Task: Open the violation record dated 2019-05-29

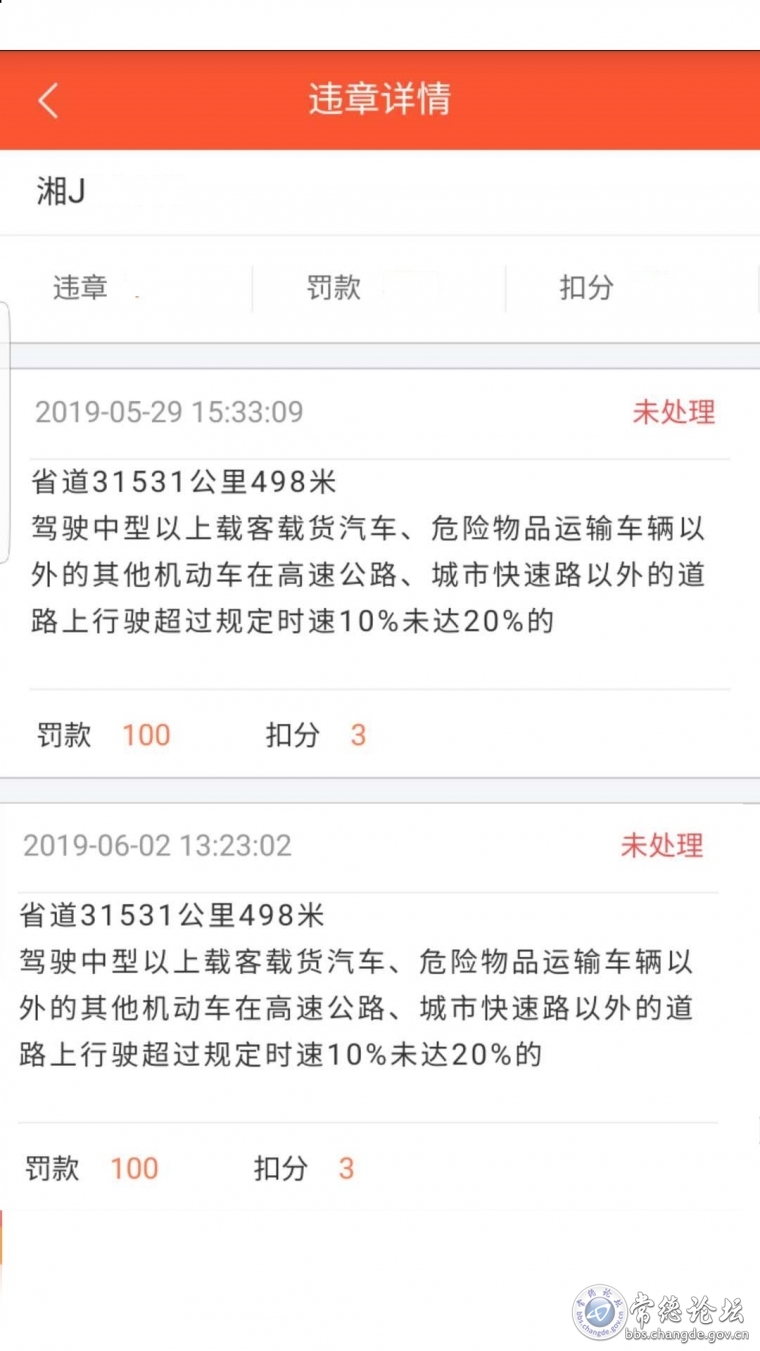Action: pyautogui.click(x=380, y=573)
